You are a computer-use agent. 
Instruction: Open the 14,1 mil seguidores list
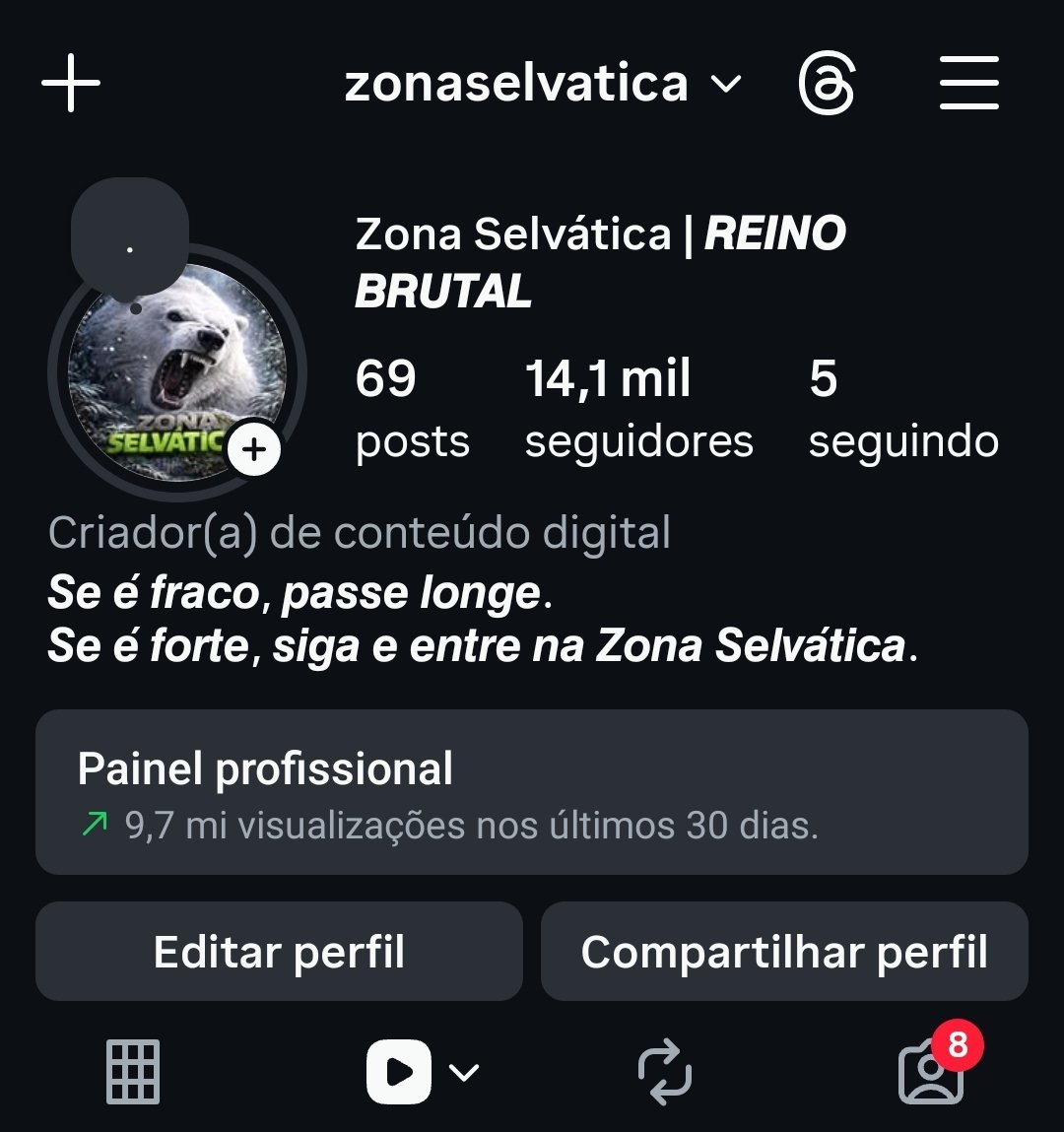point(638,408)
